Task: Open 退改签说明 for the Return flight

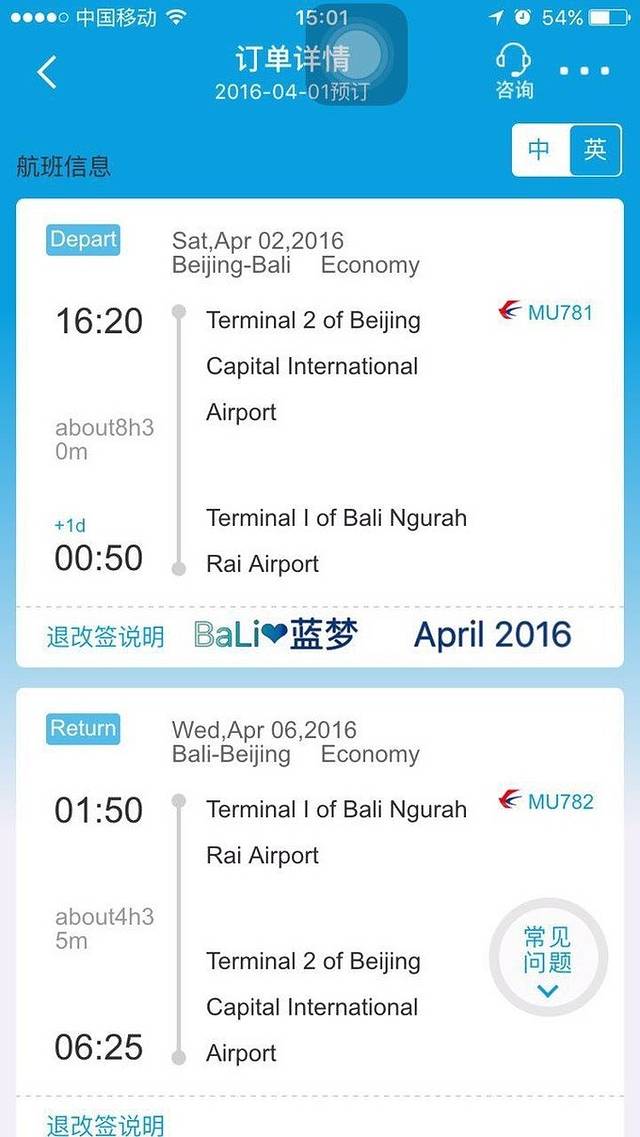Action: click(105, 1124)
